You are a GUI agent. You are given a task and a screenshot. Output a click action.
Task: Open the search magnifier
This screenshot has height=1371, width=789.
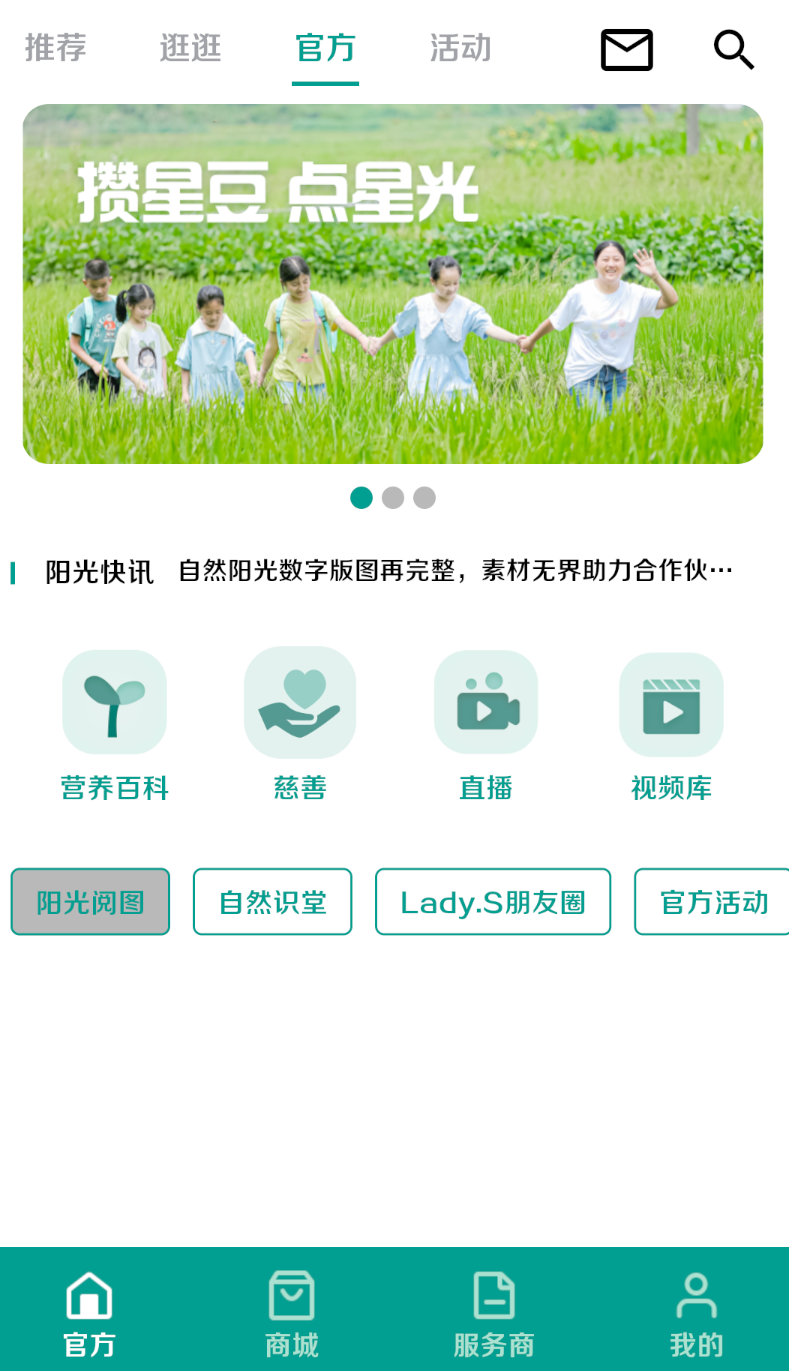pos(733,49)
